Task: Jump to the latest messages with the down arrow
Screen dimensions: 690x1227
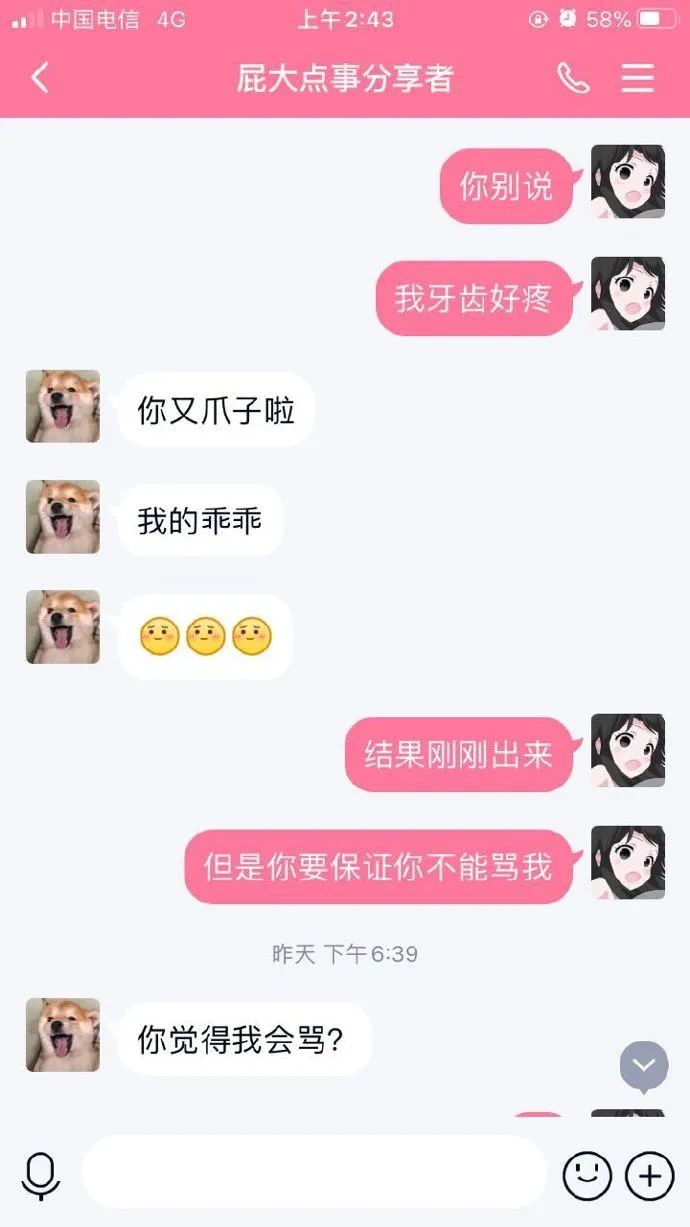Action: [x=643, y=1065]
